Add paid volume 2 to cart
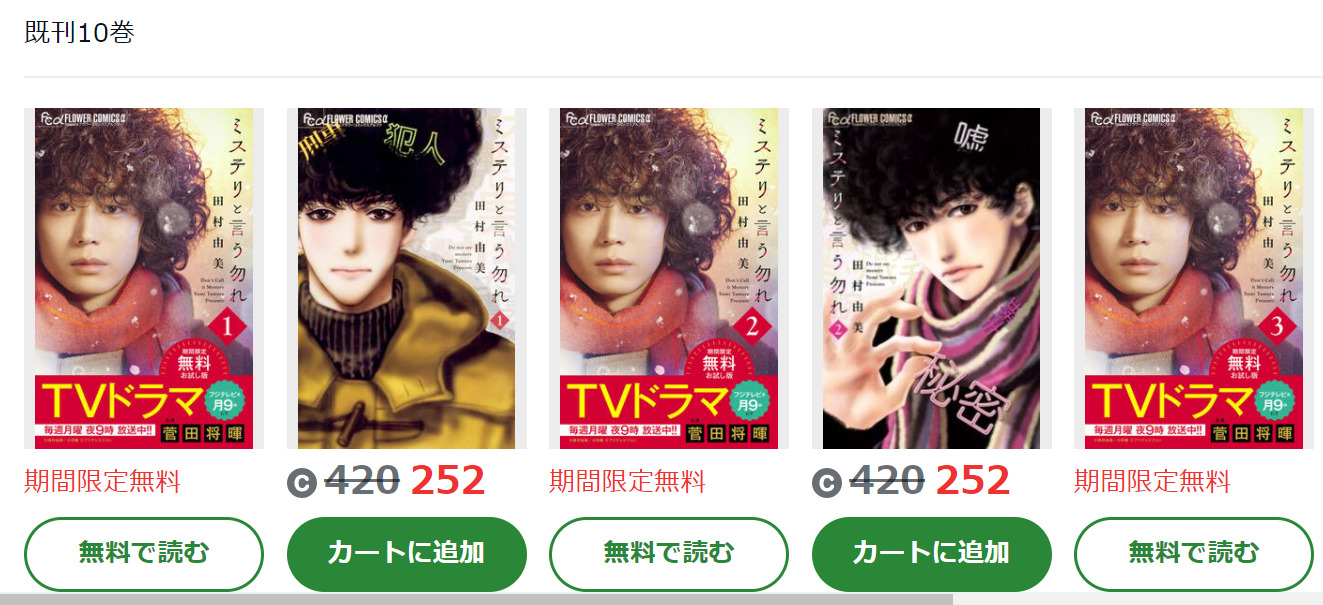Screen dimensions: 1323x605 point(931,553)
